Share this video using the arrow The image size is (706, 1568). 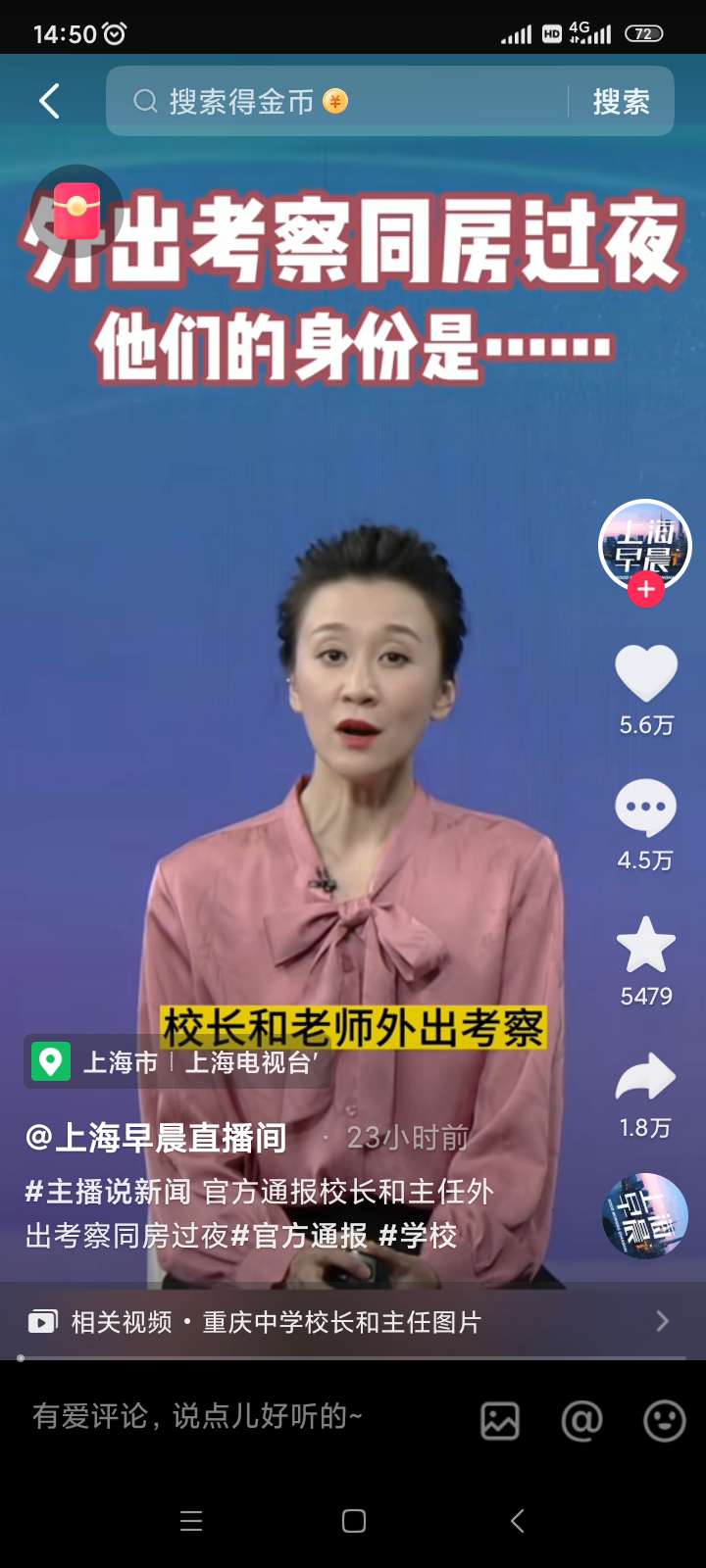point(645,1078)
